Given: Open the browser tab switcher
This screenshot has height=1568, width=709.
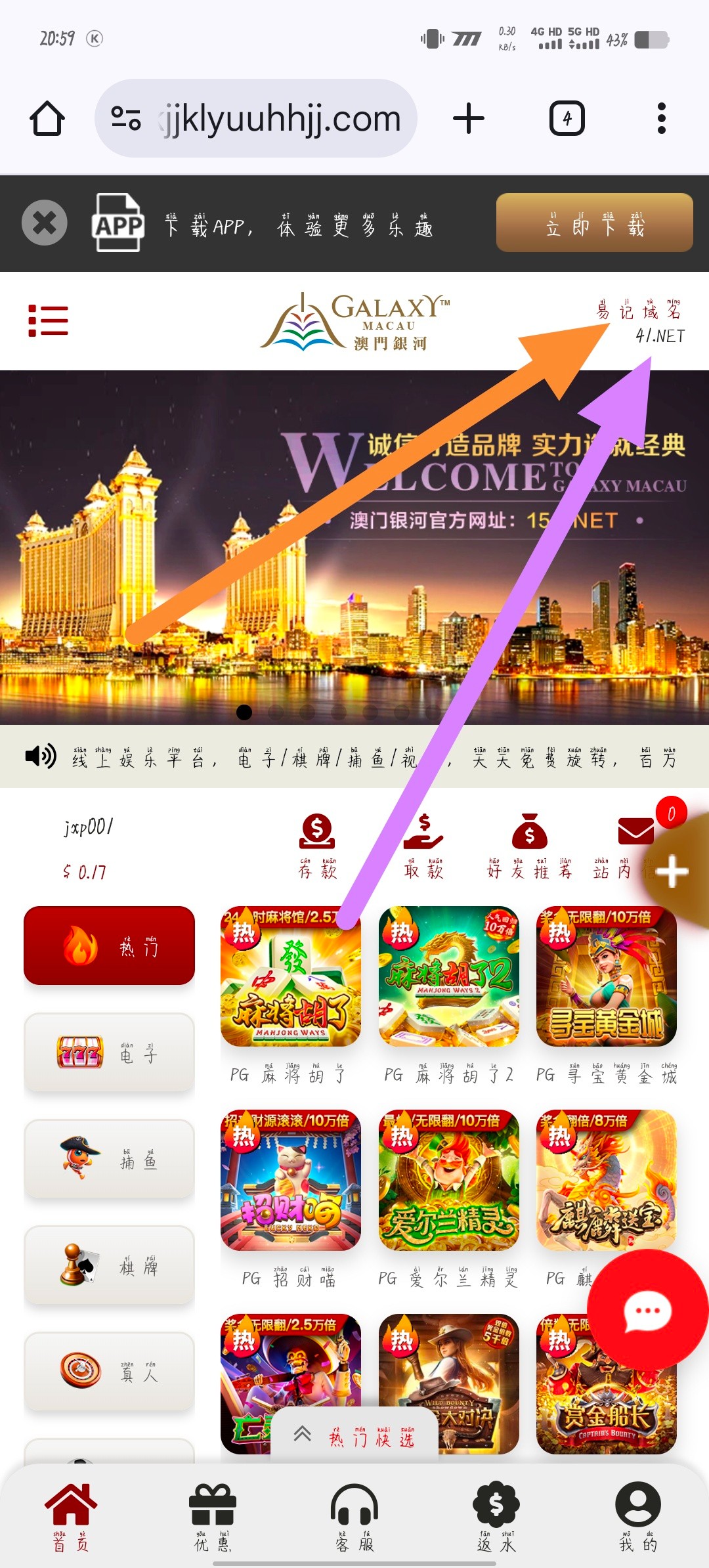Looking at the screenshot, I should [x=567, y=119].
